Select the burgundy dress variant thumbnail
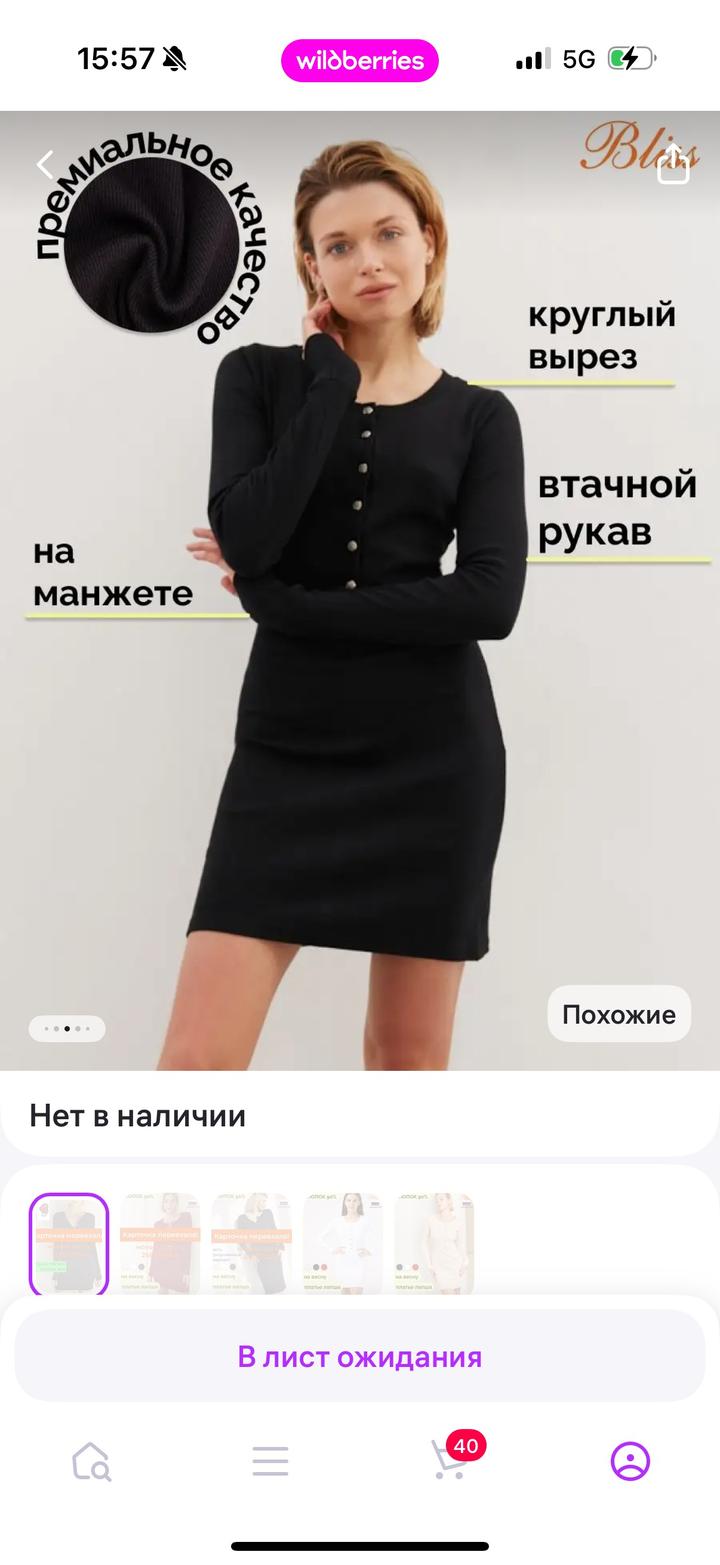Screen dimensions: 720x1565 [160, 1243]
